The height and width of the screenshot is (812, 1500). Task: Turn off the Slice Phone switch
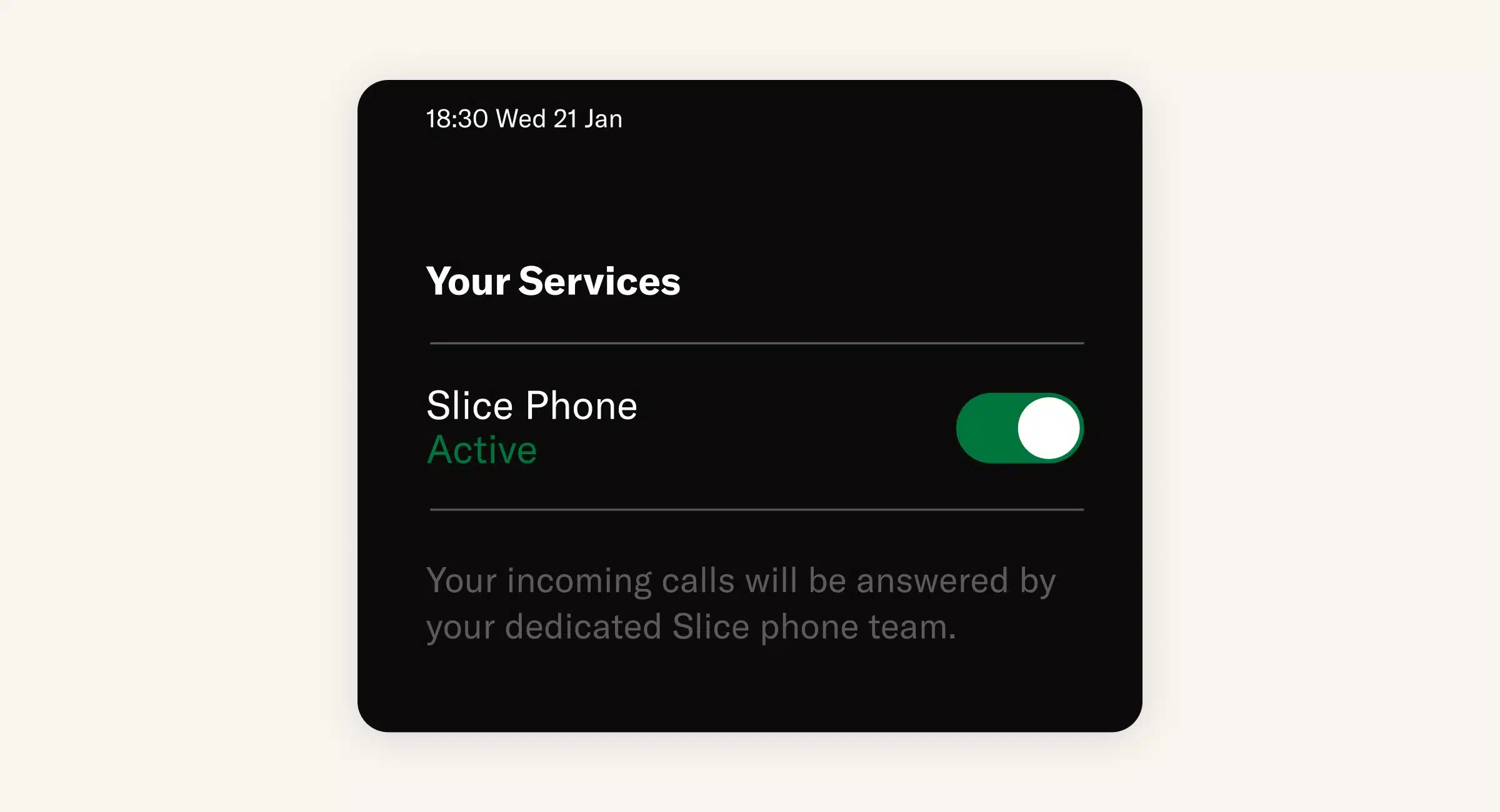[x=1019, y=428]
